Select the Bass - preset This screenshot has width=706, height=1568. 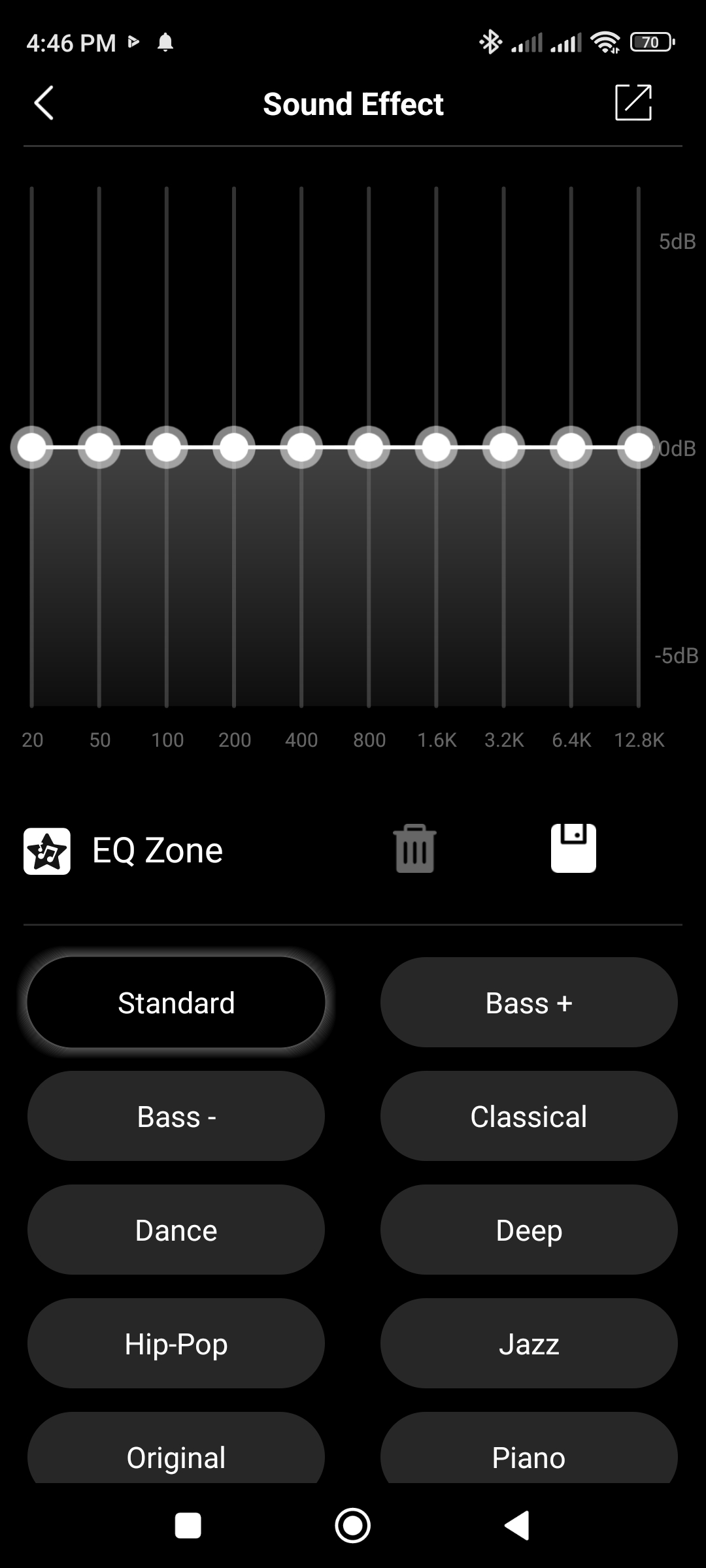pyautogui.click(x=176, y=1116)
